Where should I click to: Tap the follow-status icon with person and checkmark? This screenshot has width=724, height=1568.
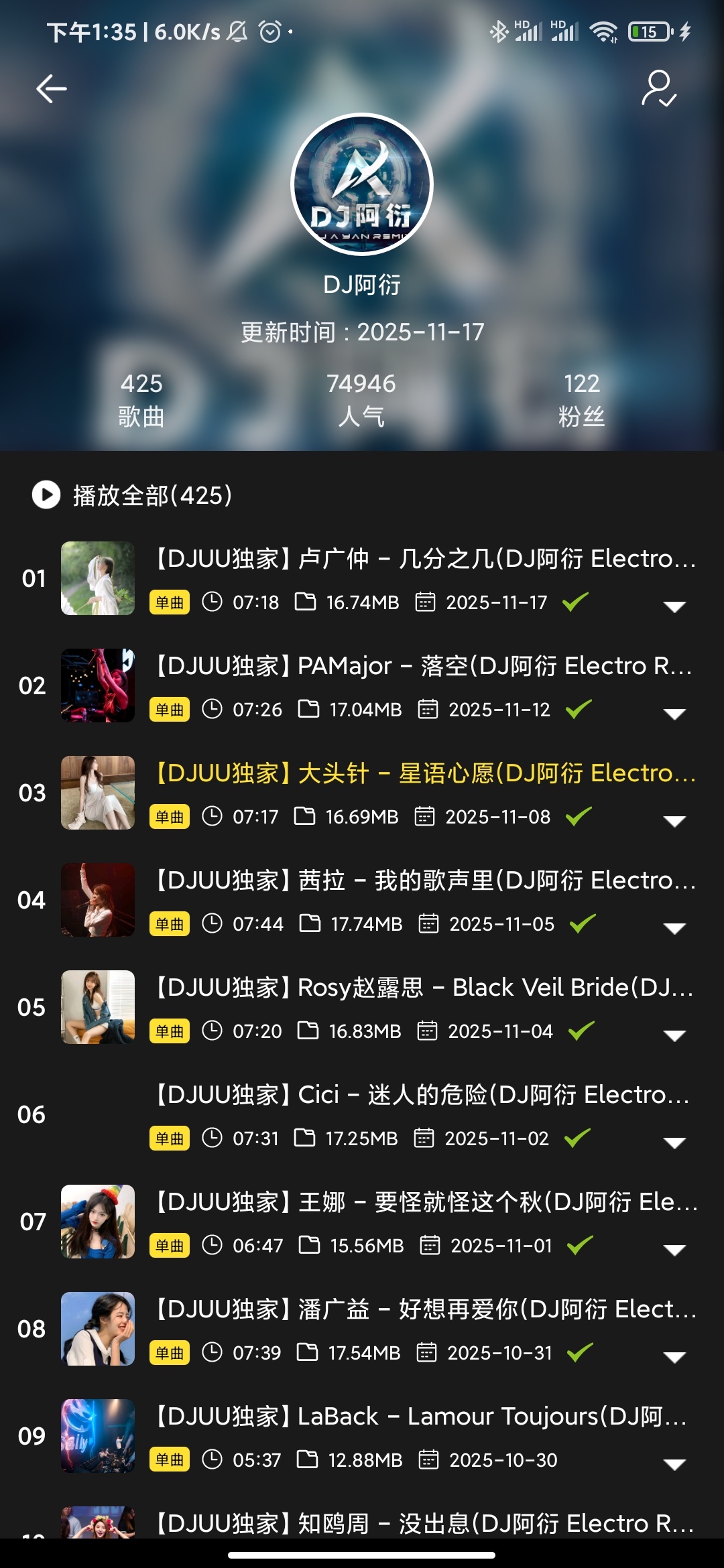(x=658, y=89)
